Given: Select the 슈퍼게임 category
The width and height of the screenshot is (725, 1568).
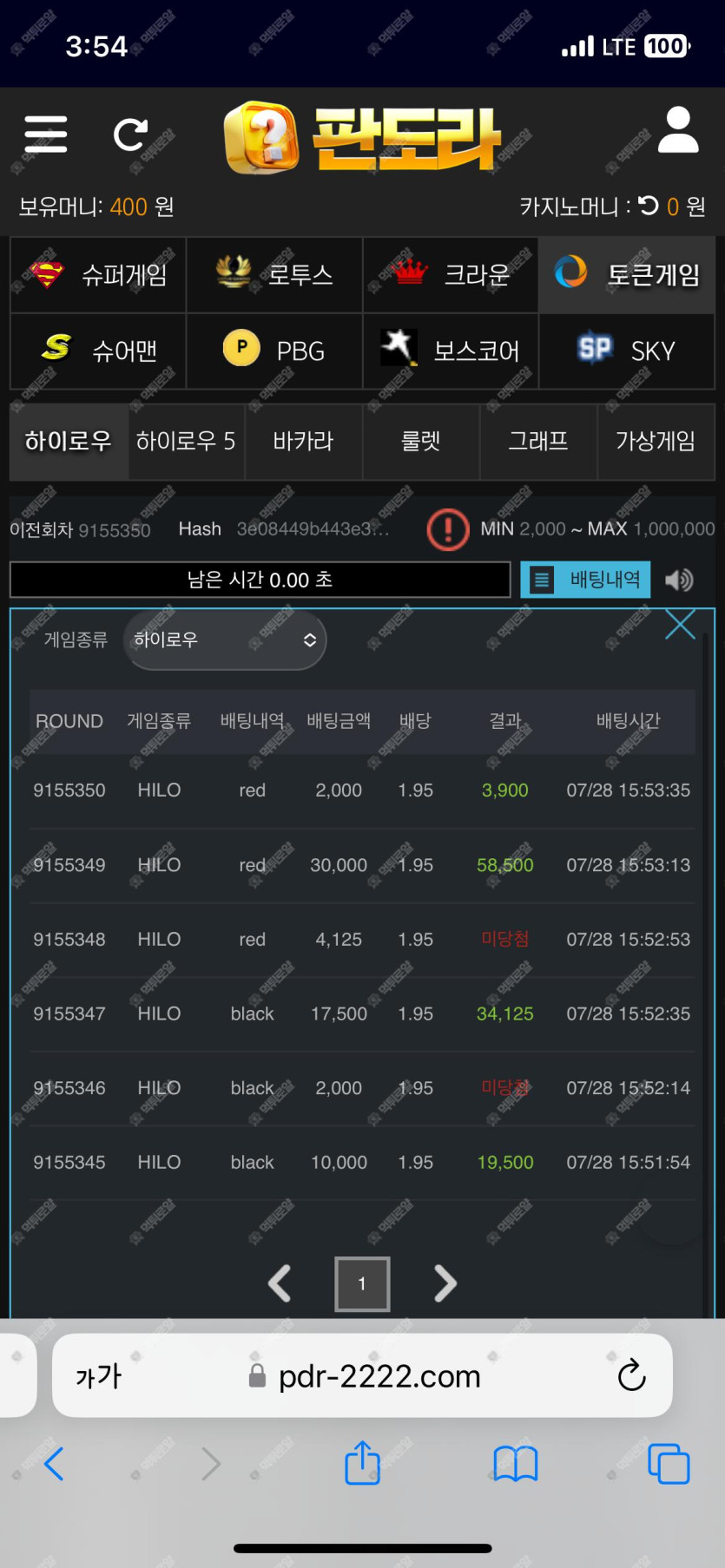Looking at the screenshot, I should tap(98, 275).
